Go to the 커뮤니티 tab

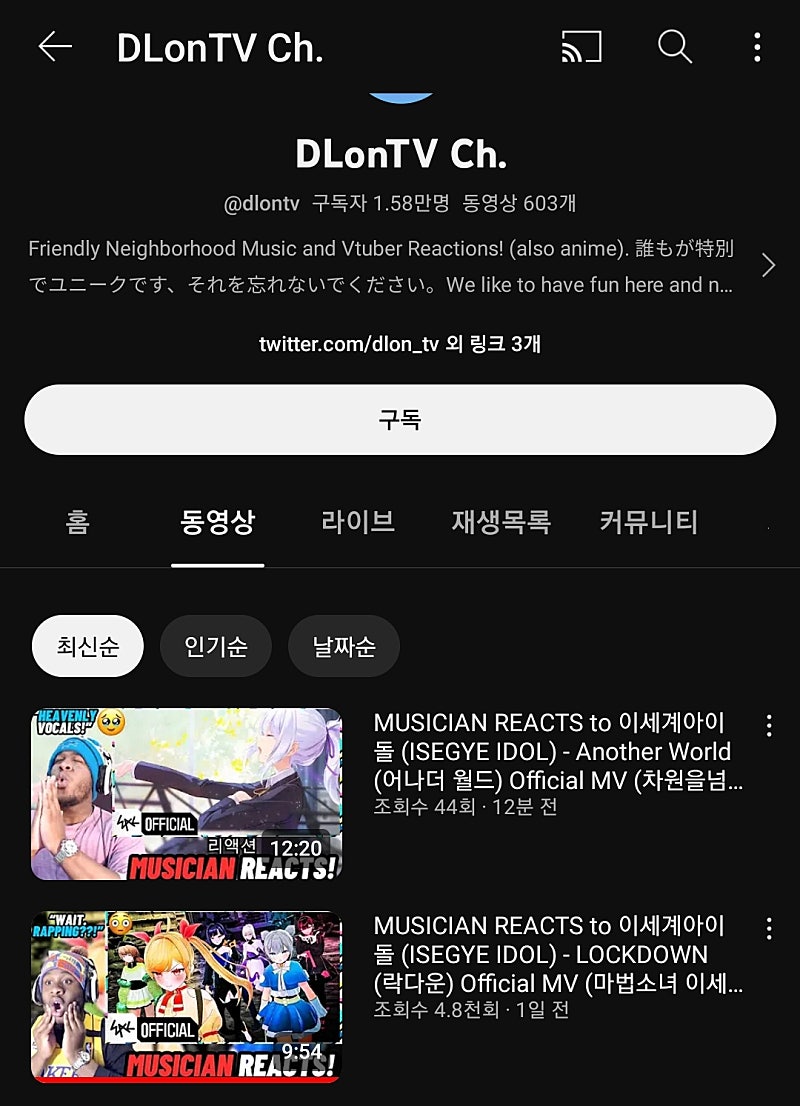[648, 522]
